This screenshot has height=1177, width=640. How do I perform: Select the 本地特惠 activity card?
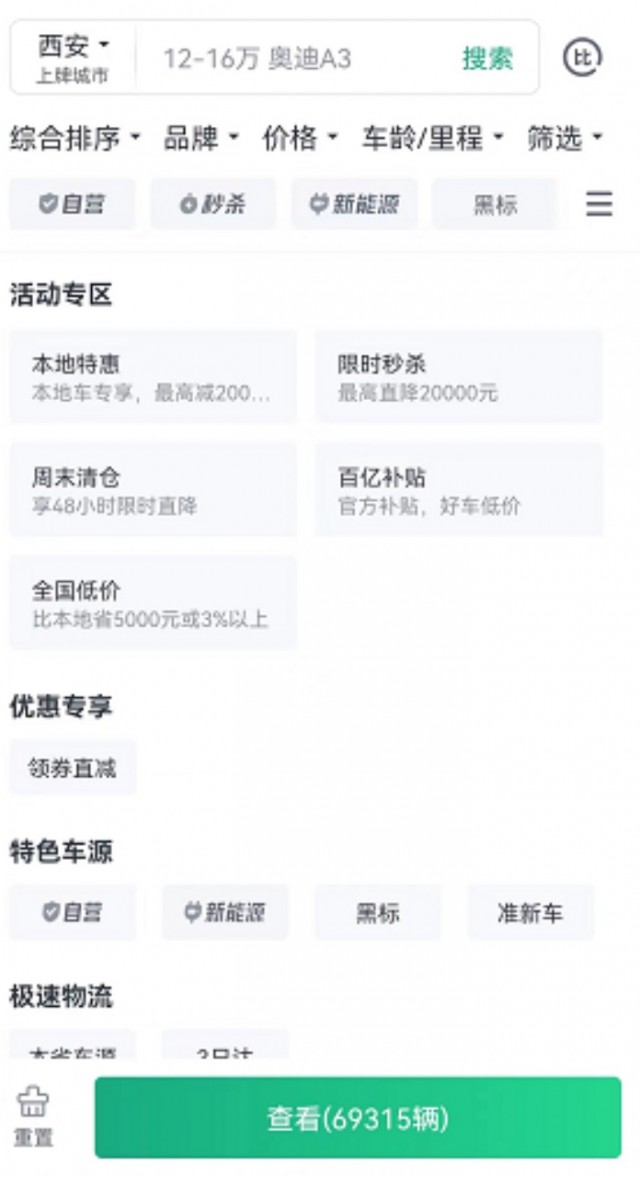(x=153, y=377)
